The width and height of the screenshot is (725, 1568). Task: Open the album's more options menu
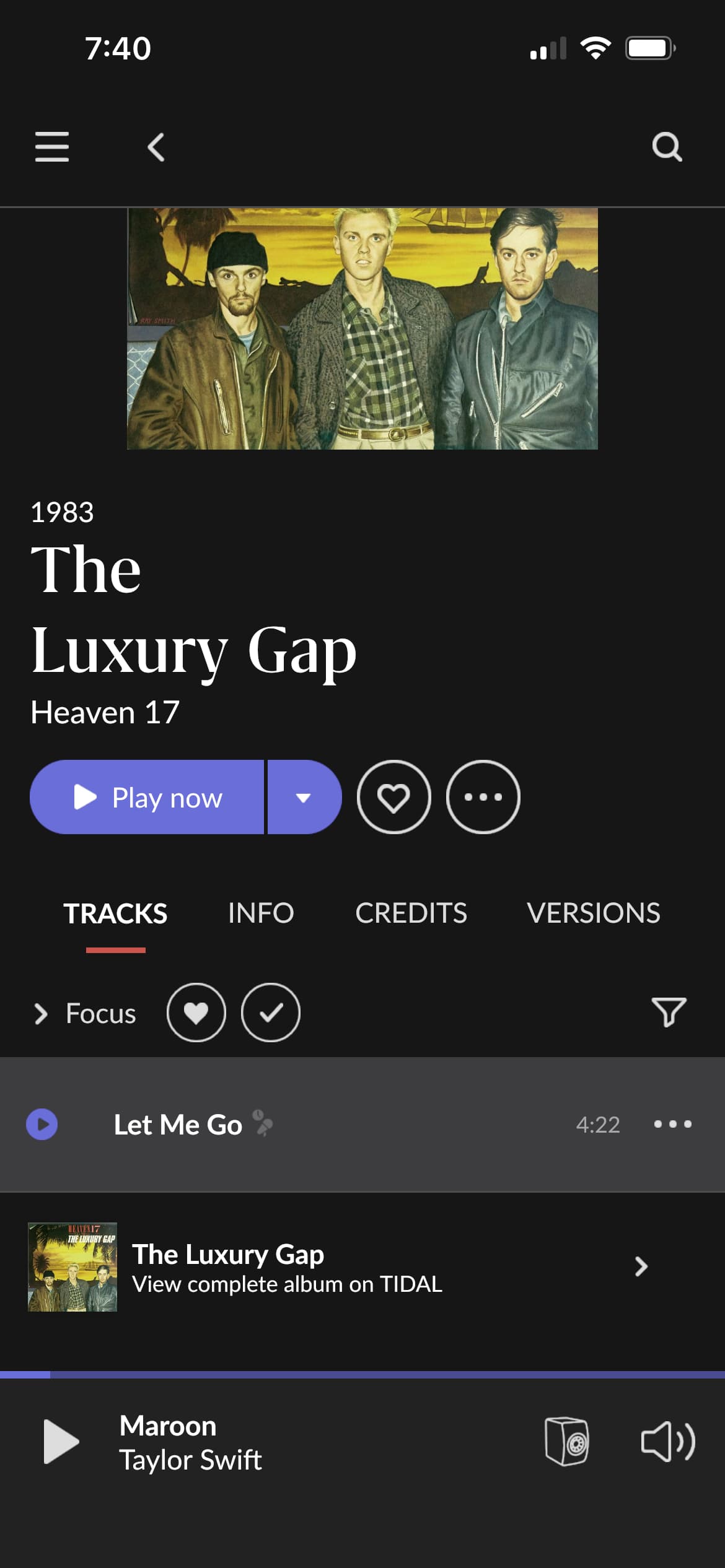tap(483, 797)
